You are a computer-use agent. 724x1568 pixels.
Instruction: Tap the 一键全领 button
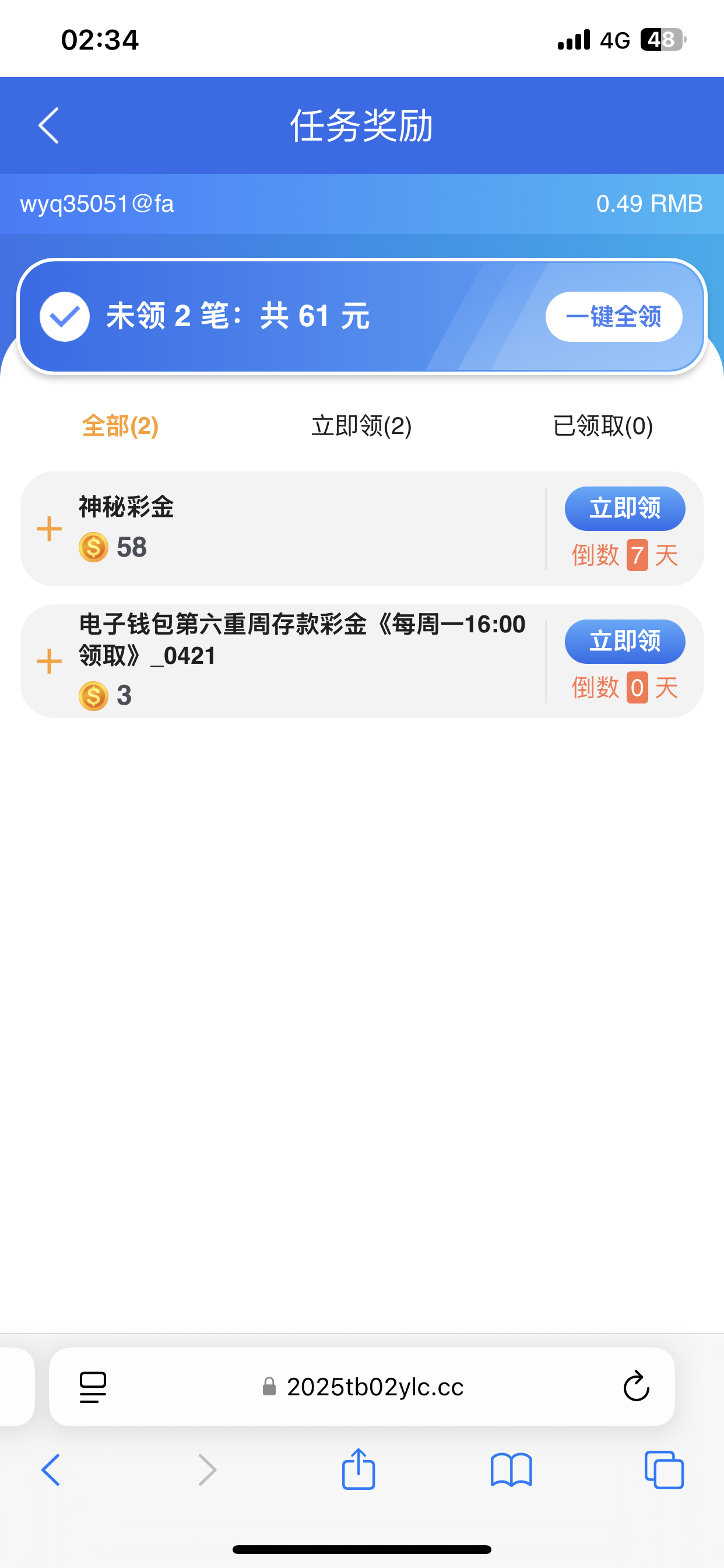coord(613,317)
